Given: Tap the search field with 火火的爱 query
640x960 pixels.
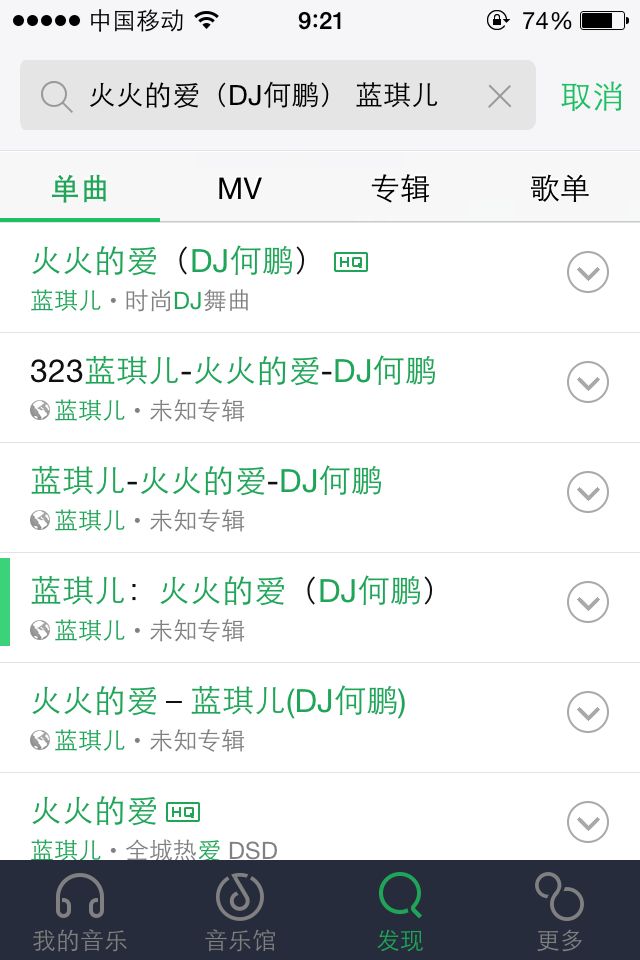Looking at the screenshot, I should click(x=277, y=95).
